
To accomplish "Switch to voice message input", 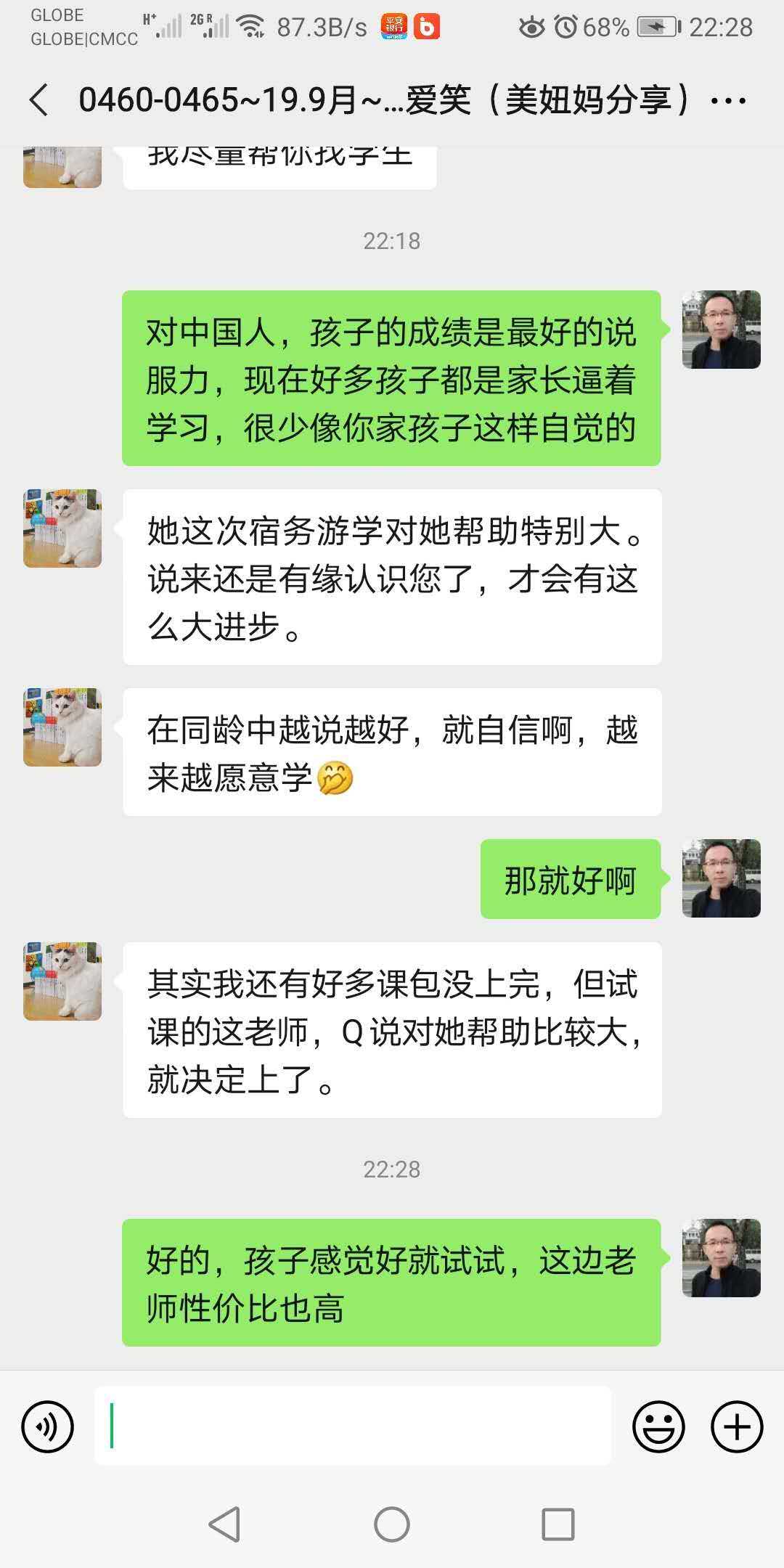I will click(48, 1427).
